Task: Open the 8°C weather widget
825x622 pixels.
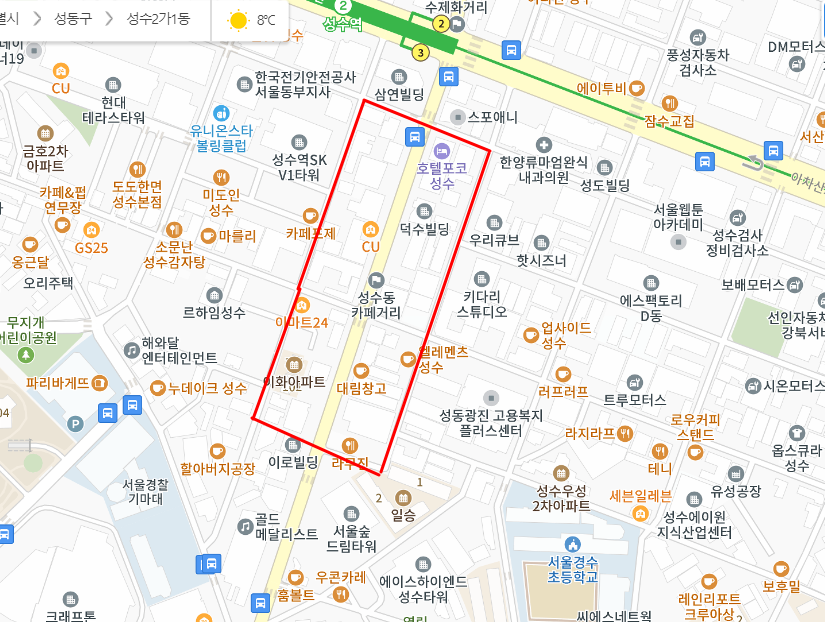Action: point(252,19)
